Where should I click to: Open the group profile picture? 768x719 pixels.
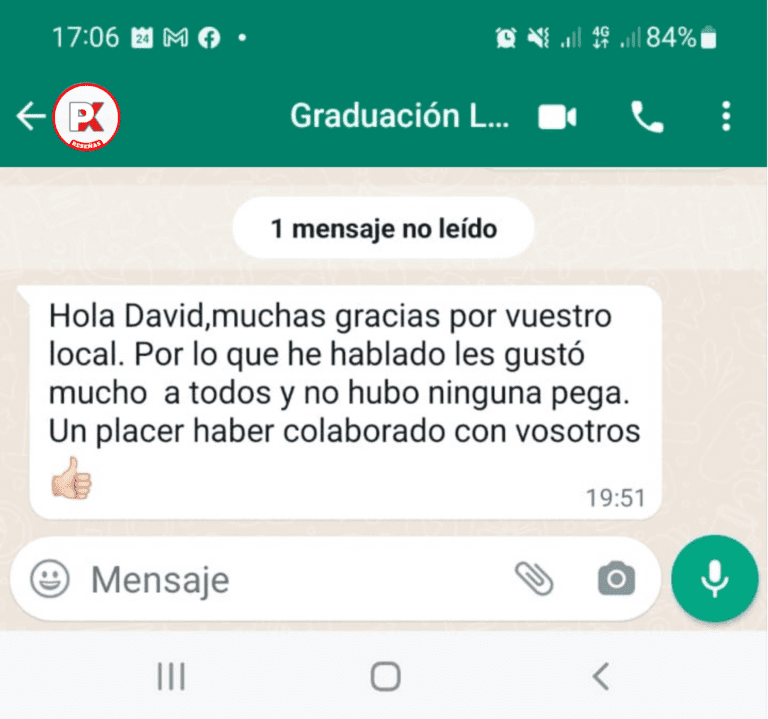tap(87, 117)
